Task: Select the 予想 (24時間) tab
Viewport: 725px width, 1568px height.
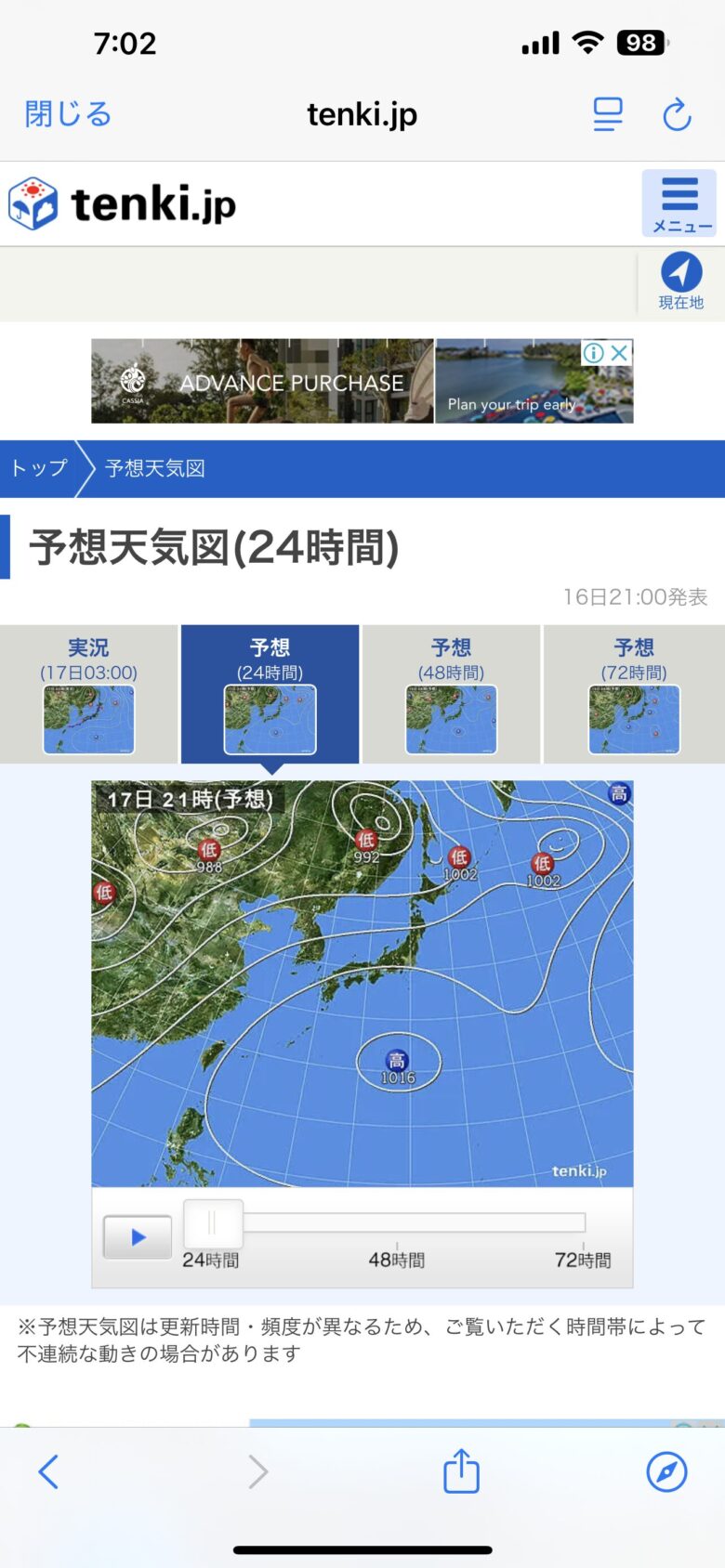Action: tap(270, 693)
